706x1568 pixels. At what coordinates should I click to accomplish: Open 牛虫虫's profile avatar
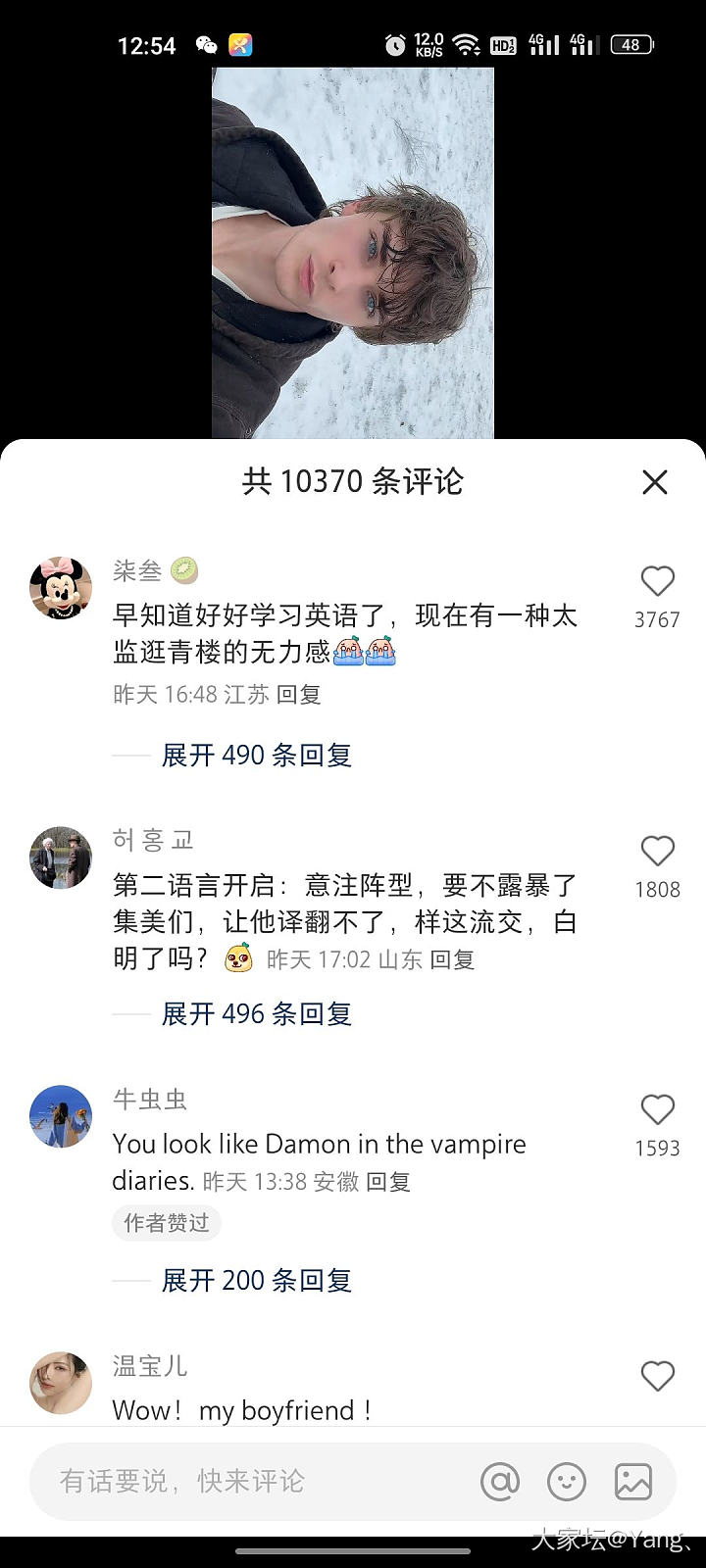point(61,1116)
